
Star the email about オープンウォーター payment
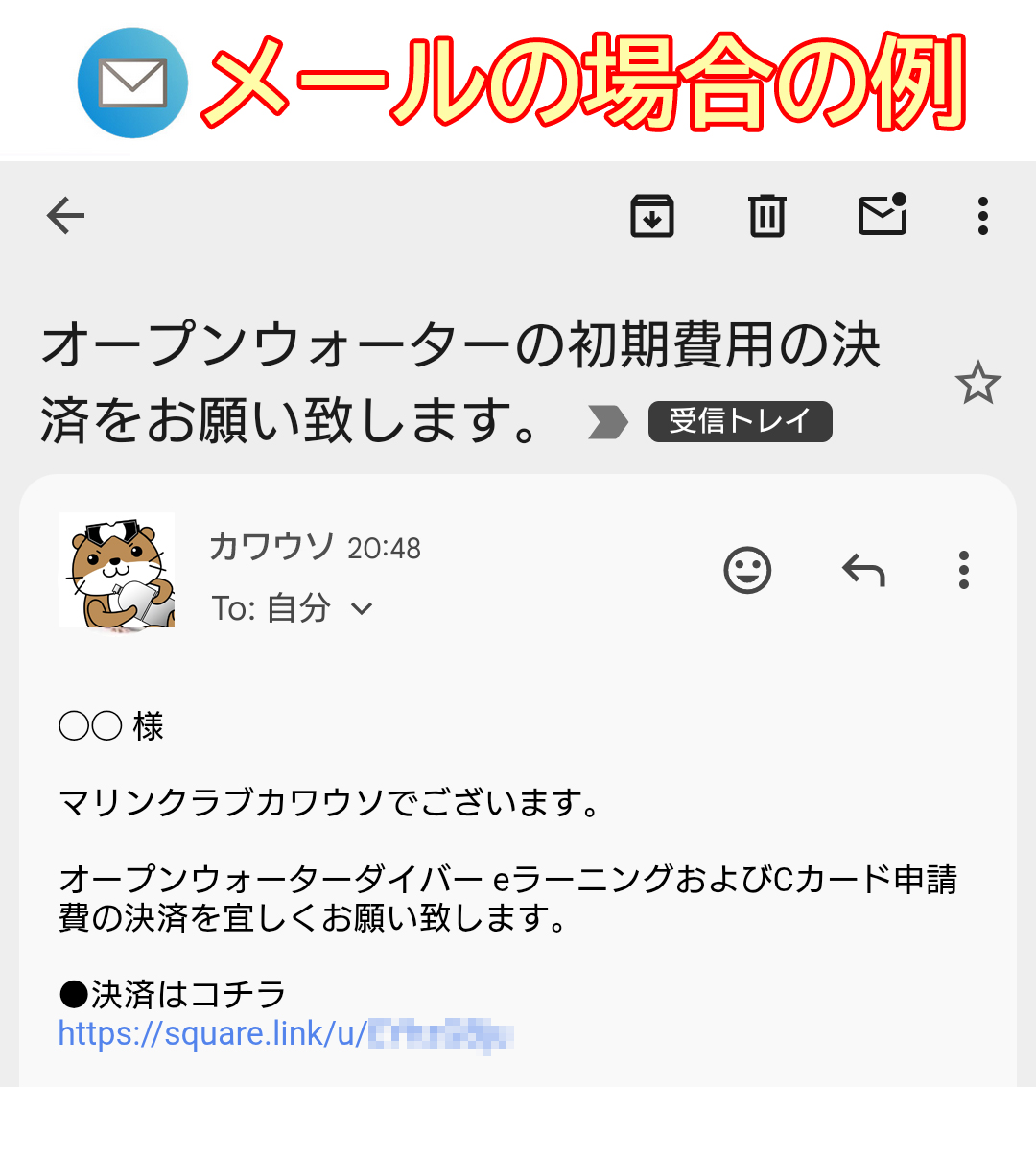pos(979,386)
